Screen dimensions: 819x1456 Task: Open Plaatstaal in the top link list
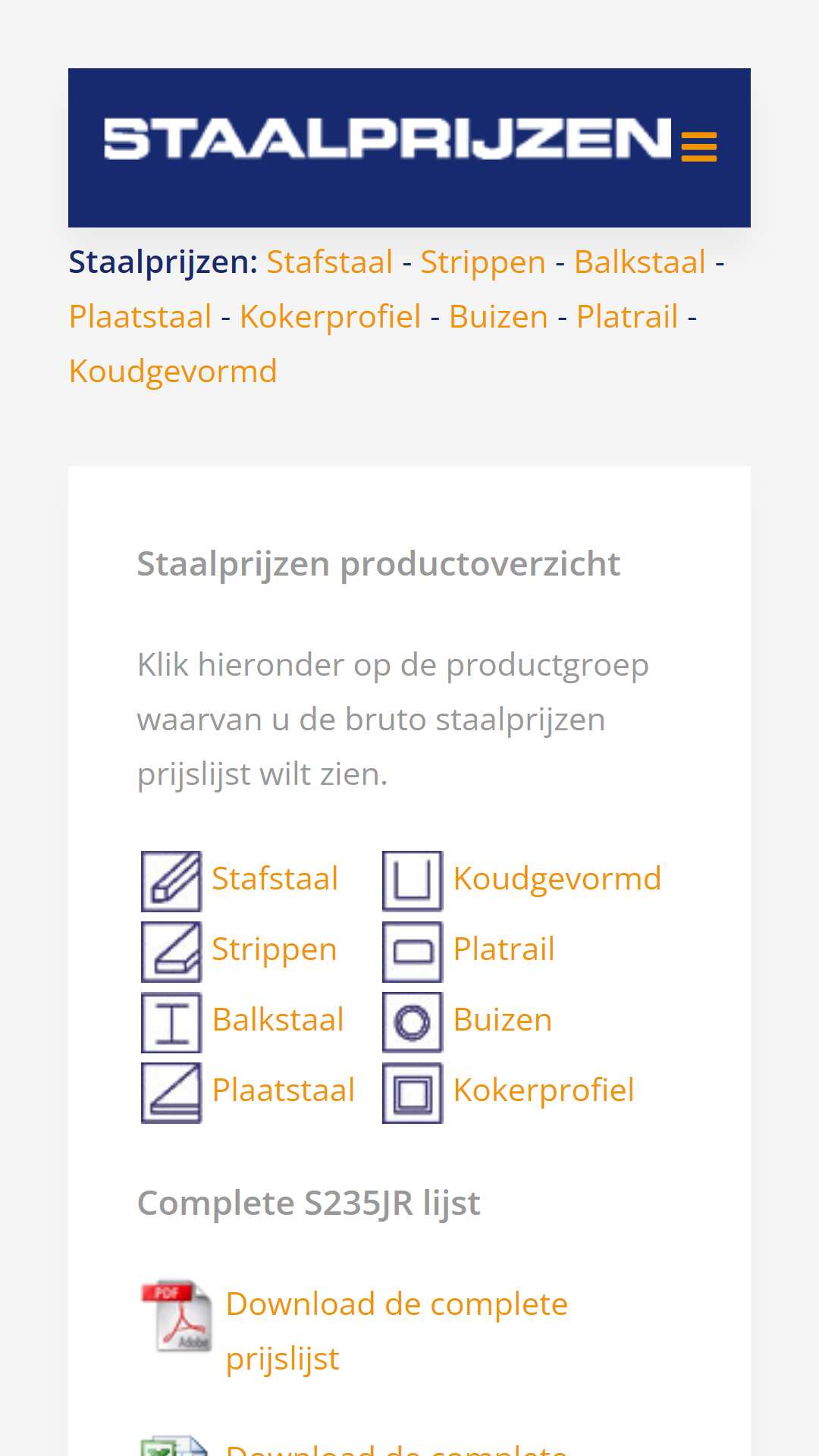(140, 317)
